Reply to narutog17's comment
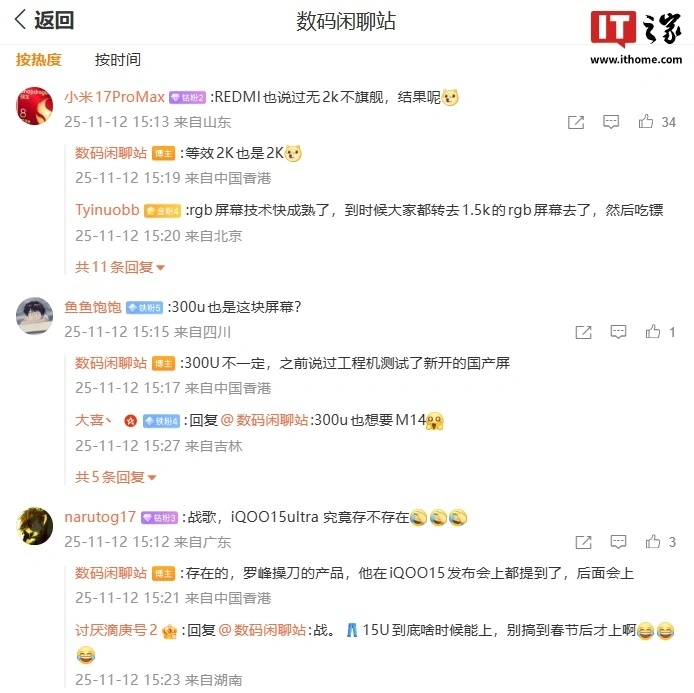Image resolution: width=694 pixels, height=693 pixels. coord(619,542)
